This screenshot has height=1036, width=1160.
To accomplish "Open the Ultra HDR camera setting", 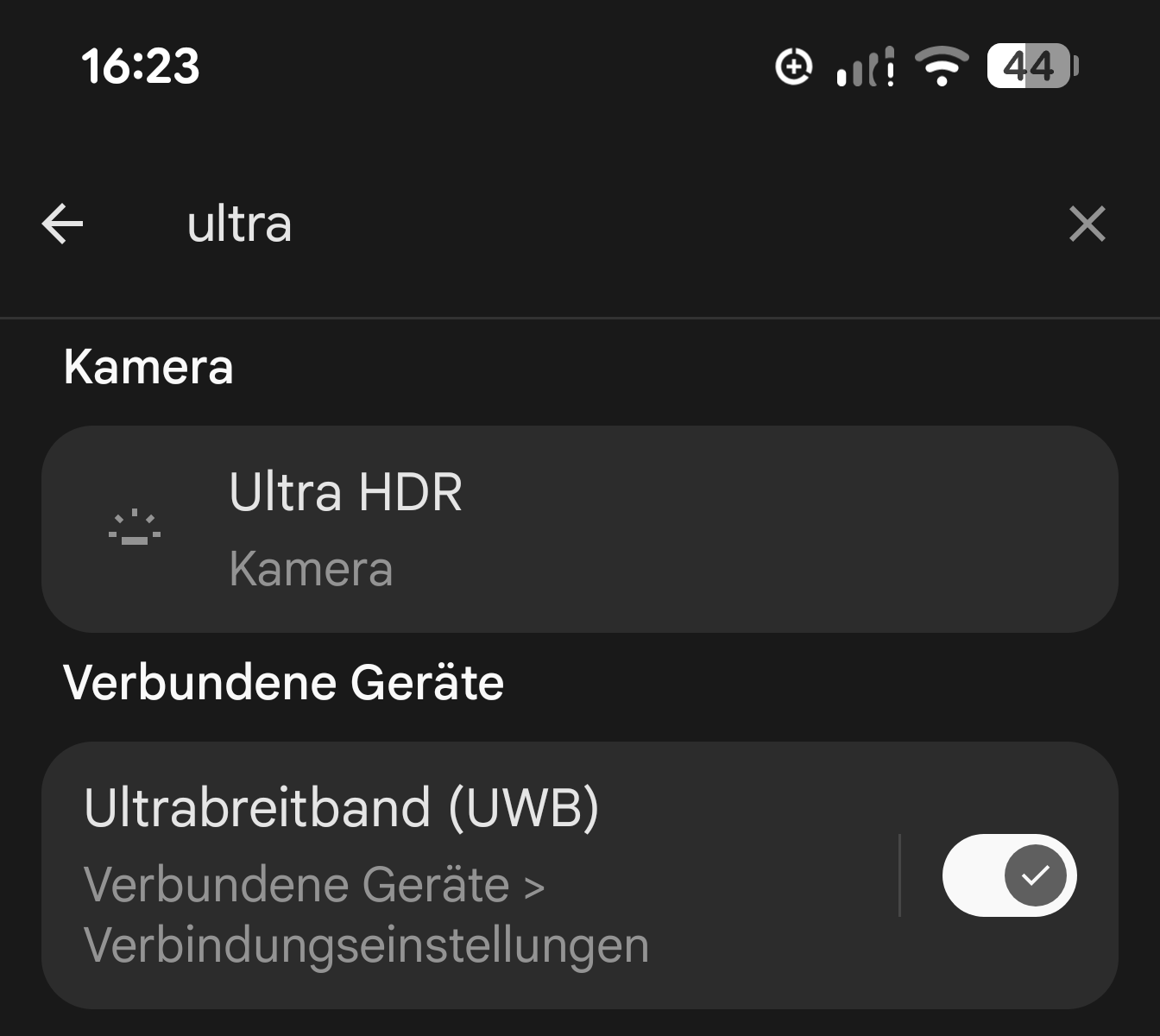I will point(578,529).
